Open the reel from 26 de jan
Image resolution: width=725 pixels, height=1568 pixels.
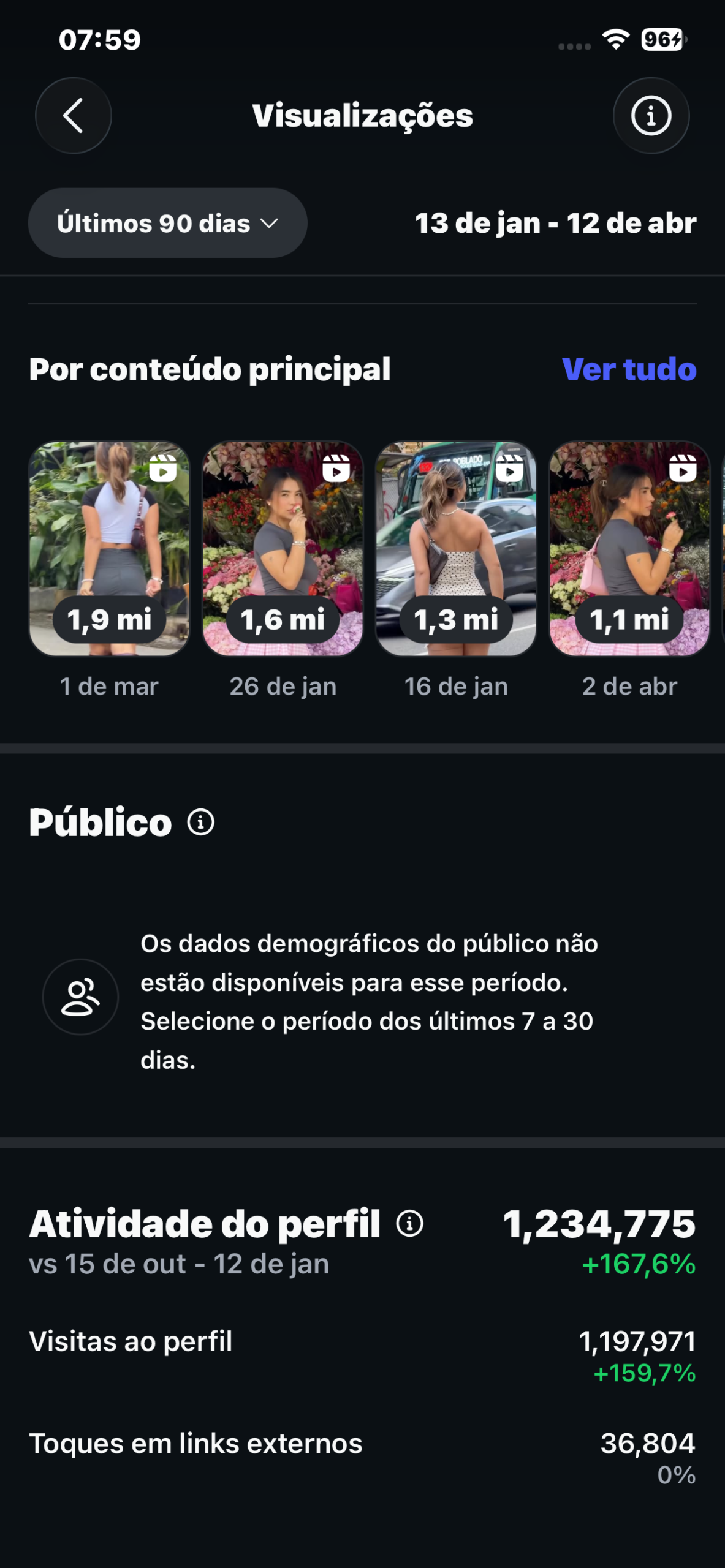pos(283,549)
